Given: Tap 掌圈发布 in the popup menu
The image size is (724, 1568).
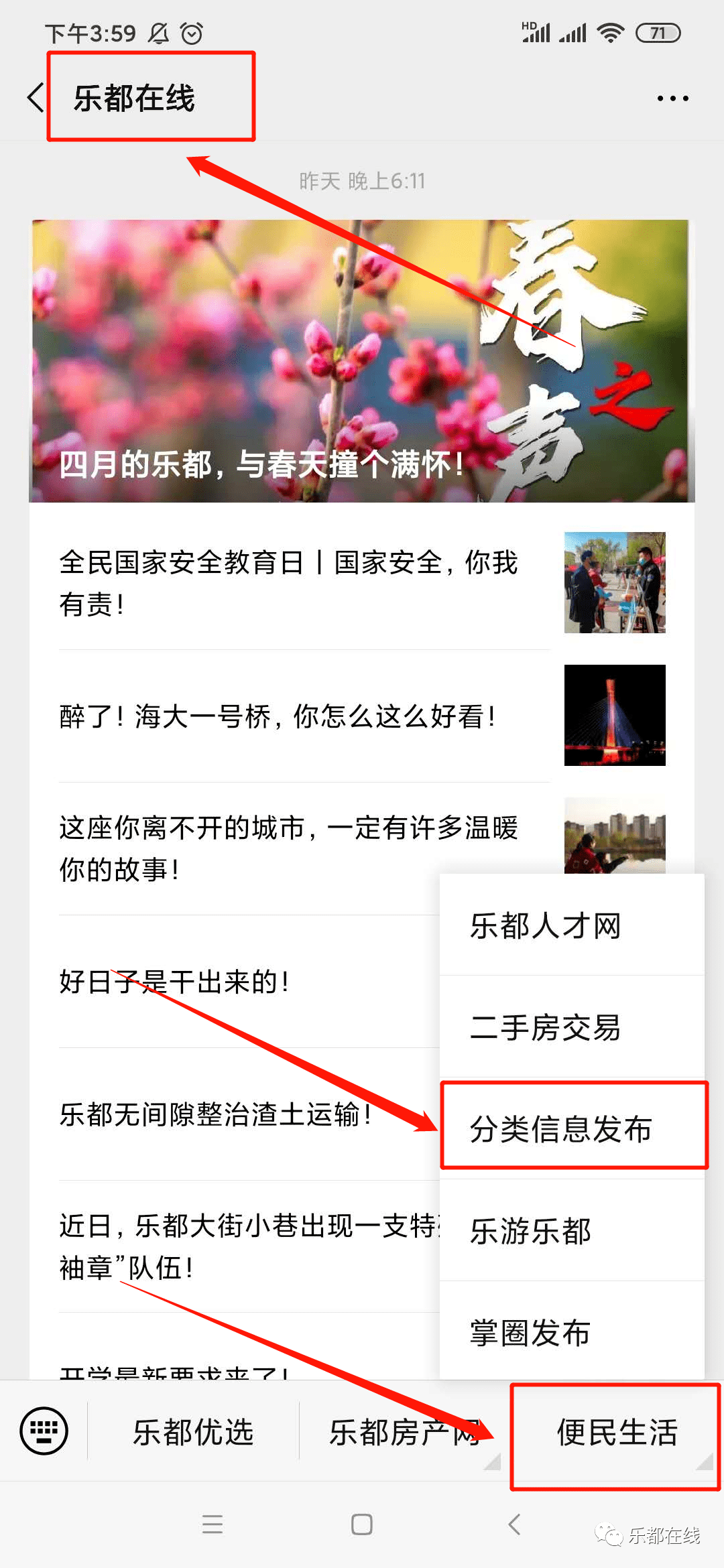Looking at the screenshot, I should click(572, 1332).
